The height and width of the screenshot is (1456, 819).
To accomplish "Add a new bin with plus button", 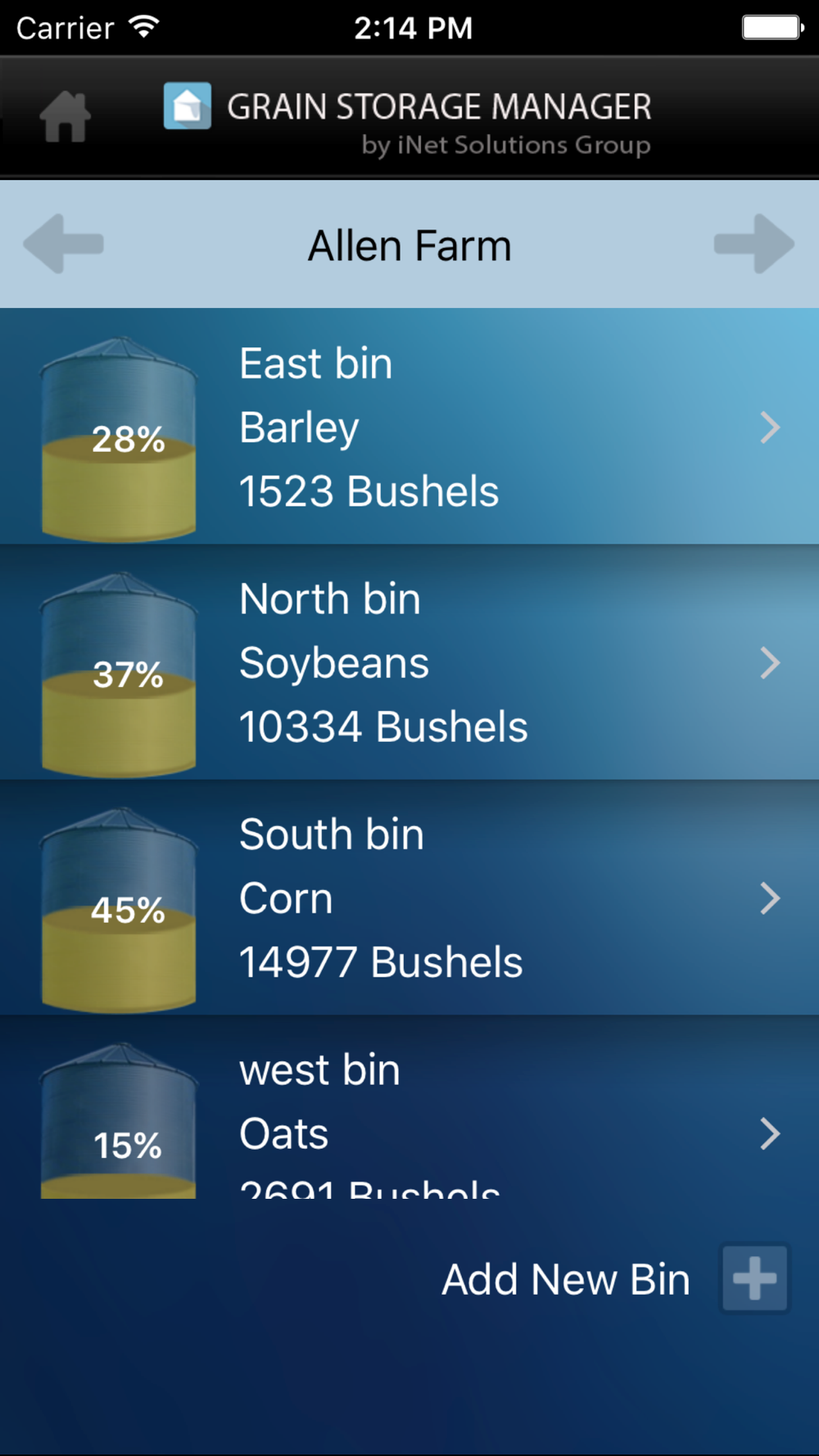I will (x=754, y=1278).
